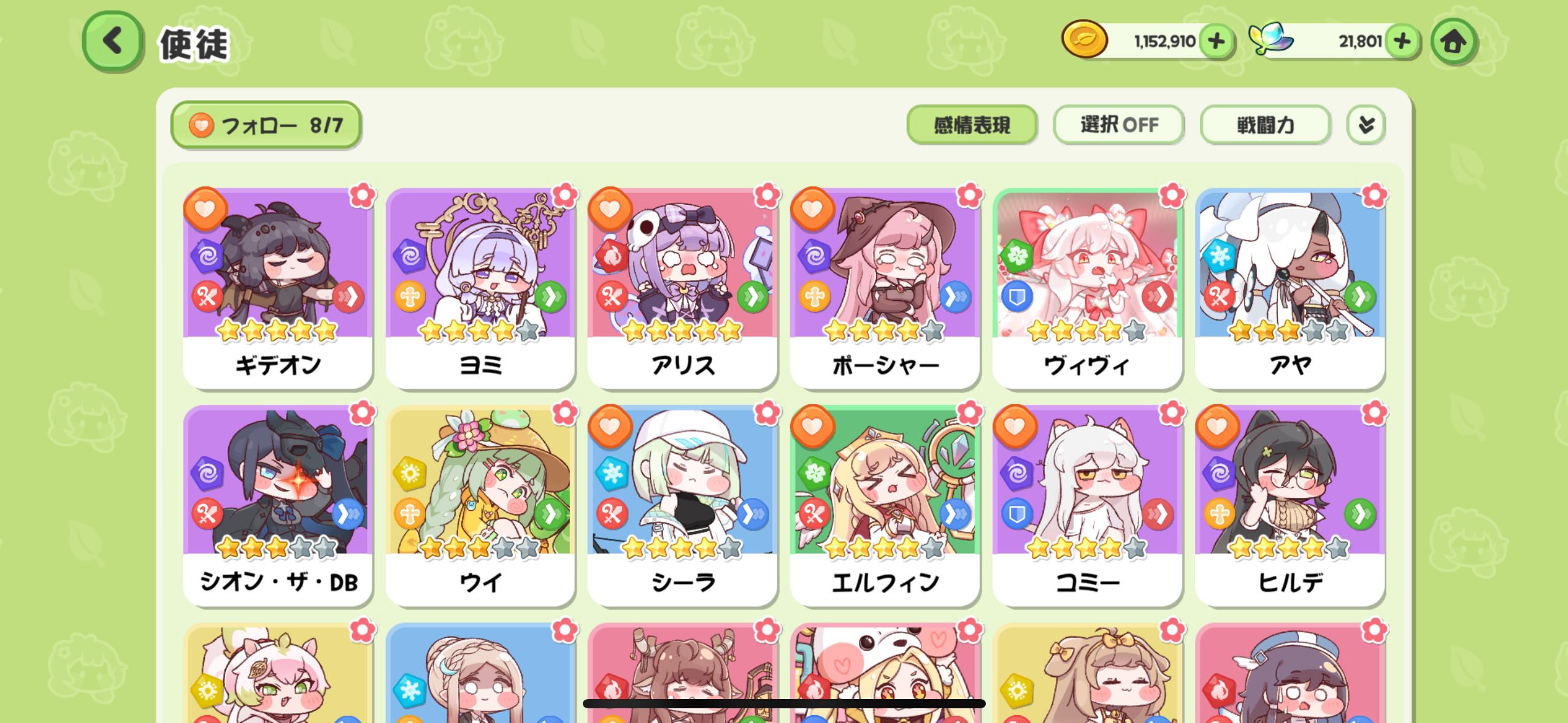The width and height of the screenshot is (1568, 723).
Task: Select the エルフィン character card
Action: coord(885,506)
